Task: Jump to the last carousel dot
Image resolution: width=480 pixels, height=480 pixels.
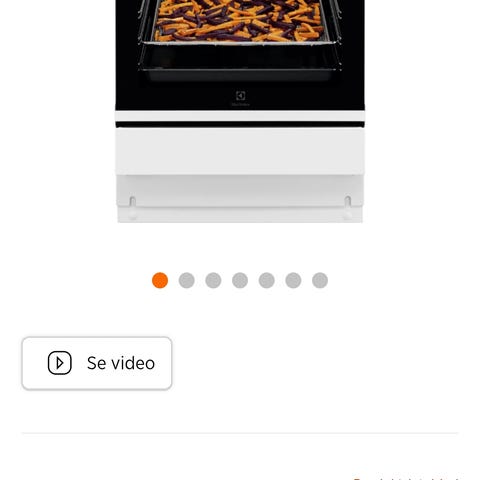Action: pos(320,280)
